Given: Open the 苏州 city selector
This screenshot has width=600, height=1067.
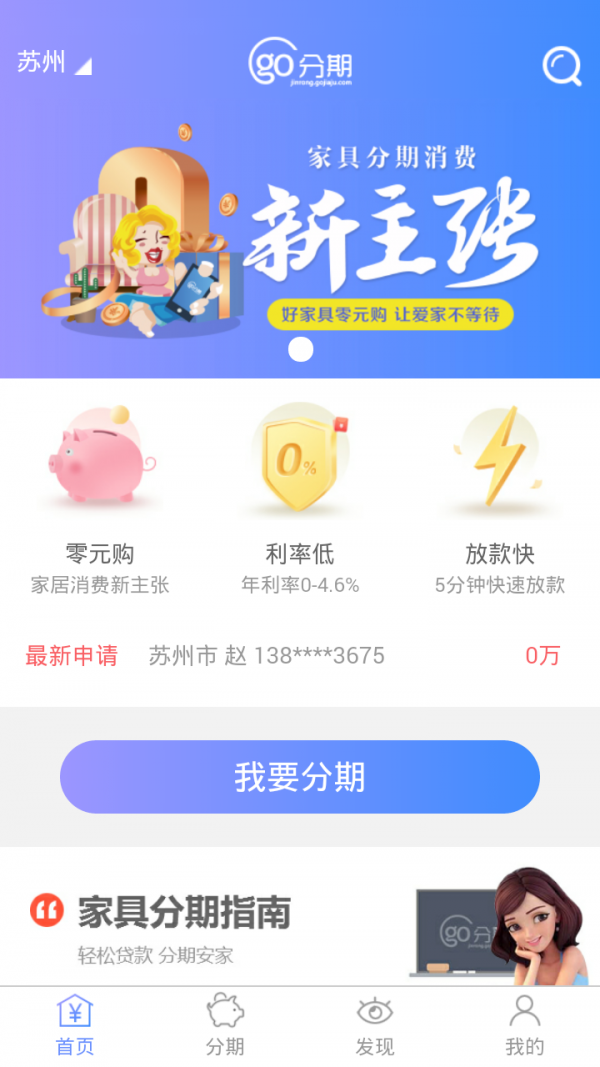Looking at the screenshot, I should coord(54,63).
